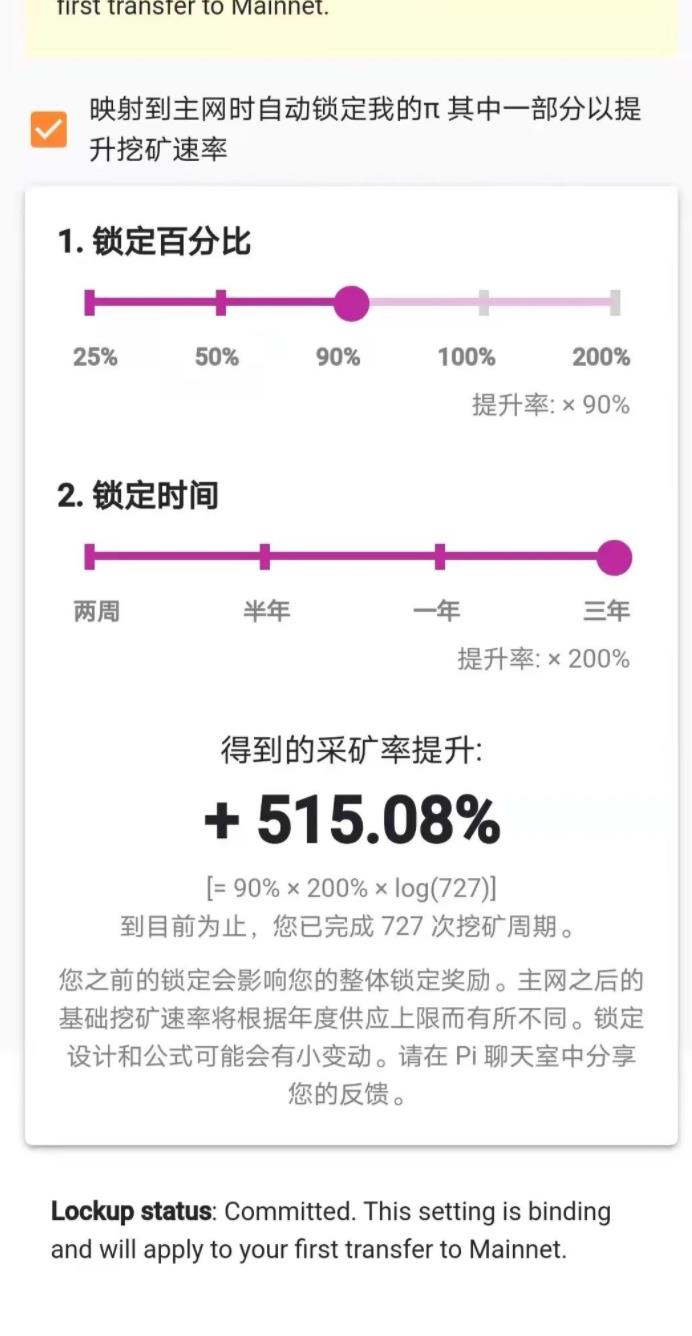Set lockup duration to 一年
This screenshot has width=692, height=1336.
click(440, 557)
